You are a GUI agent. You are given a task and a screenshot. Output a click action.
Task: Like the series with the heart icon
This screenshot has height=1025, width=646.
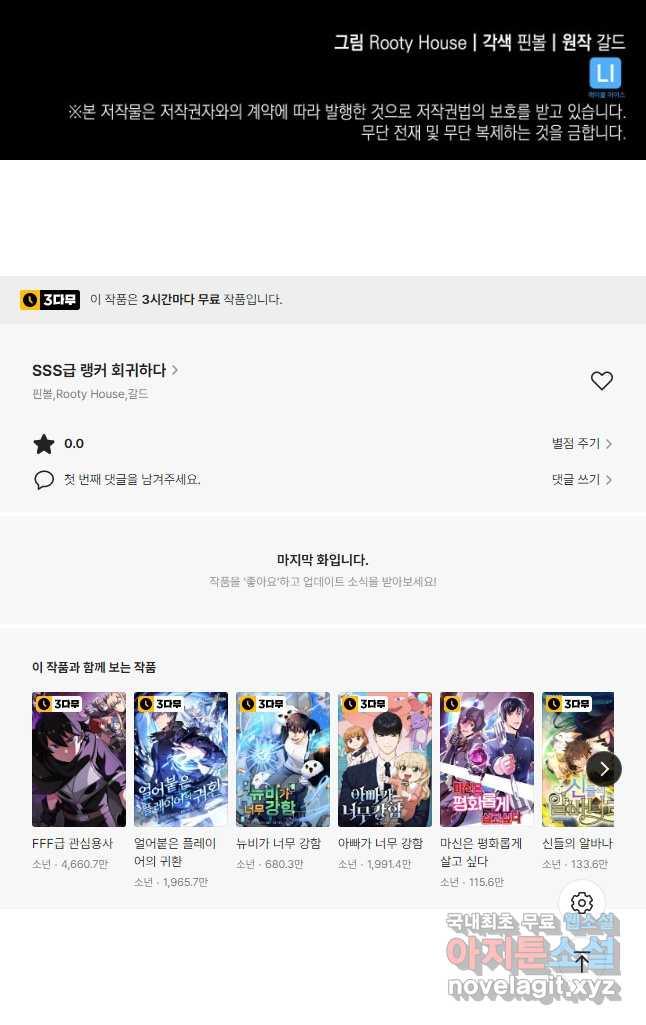(601, 381)
